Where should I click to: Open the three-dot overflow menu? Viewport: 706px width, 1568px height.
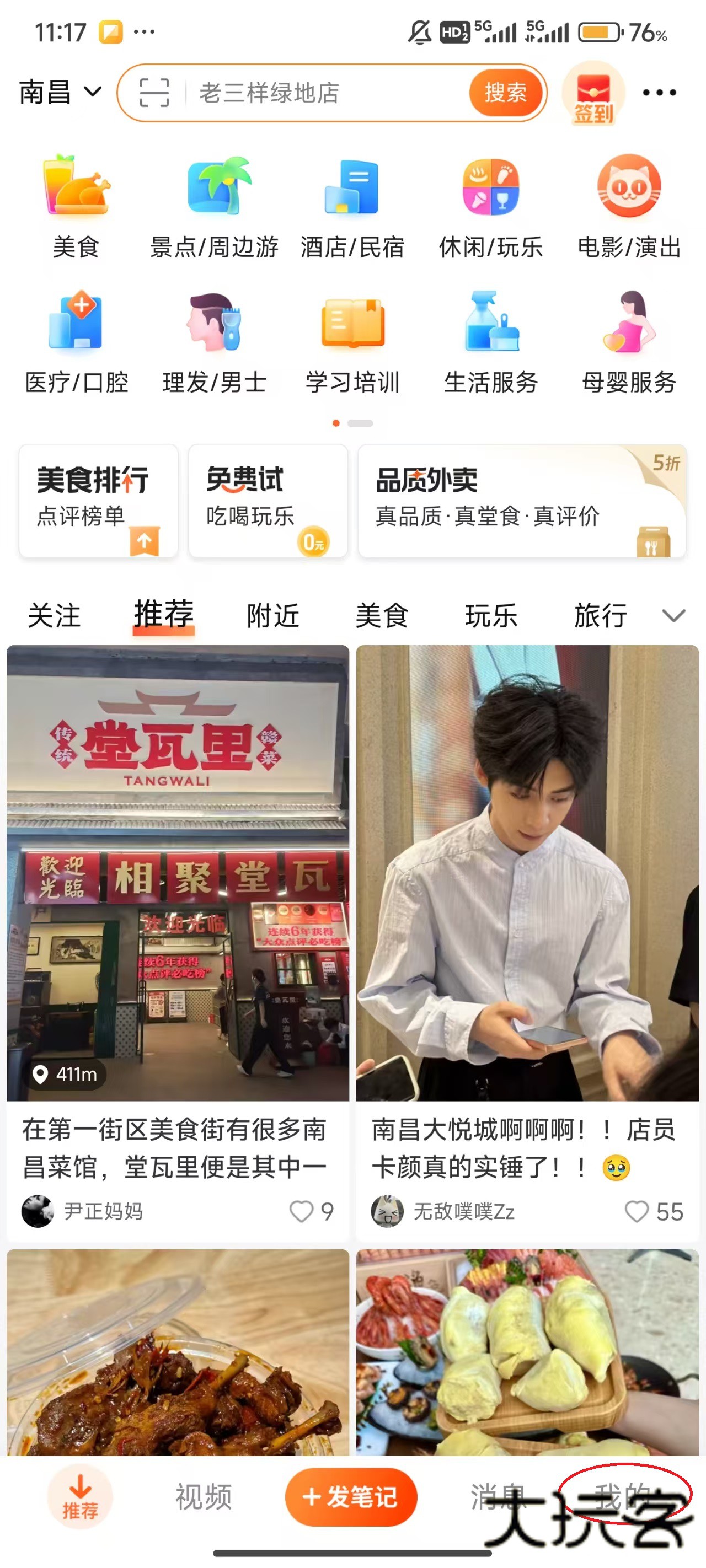tap(659, 93)
